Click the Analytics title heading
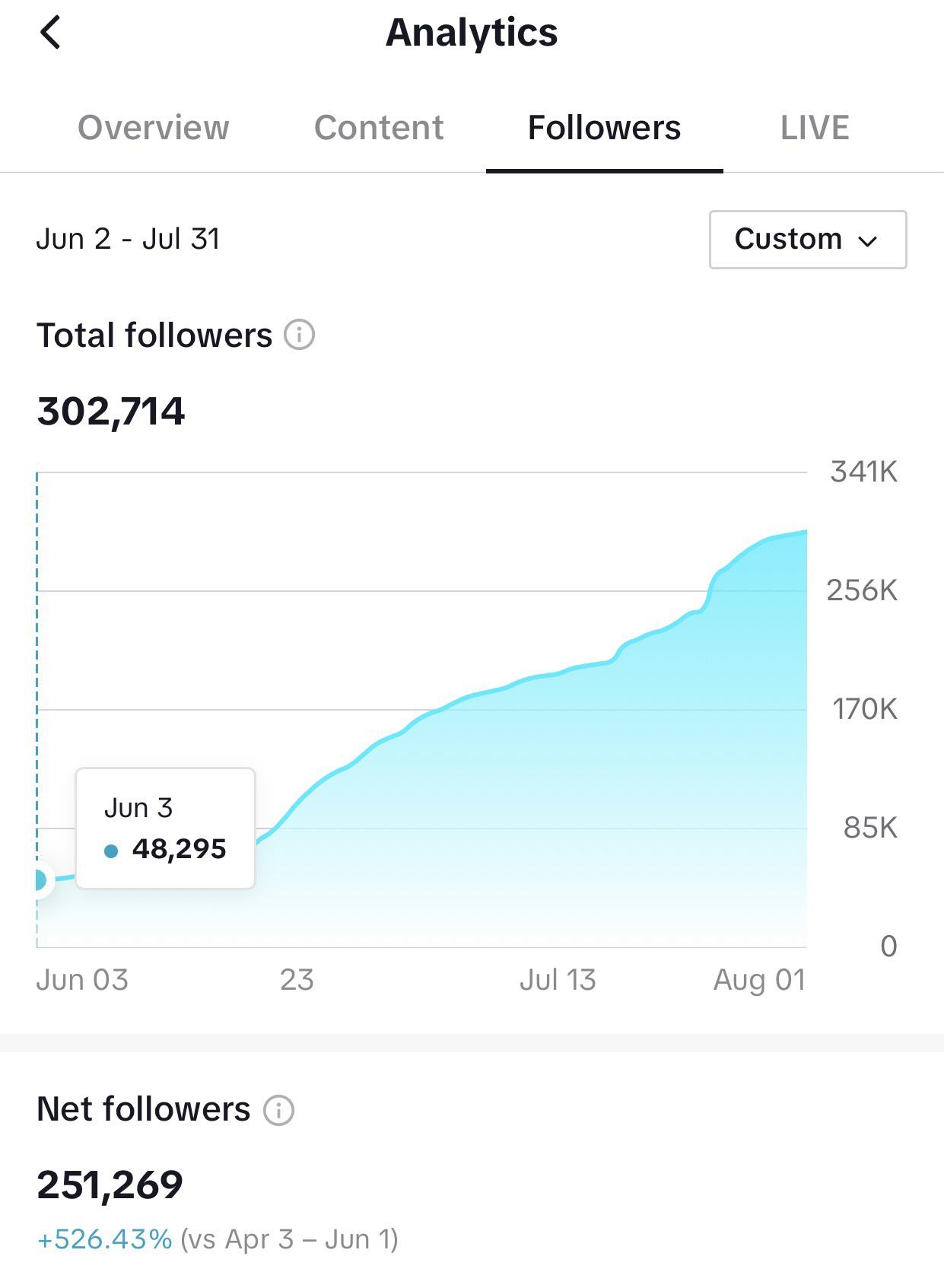Image resolution: width=944 pixels, height=1288 pixels. (472, 32)
